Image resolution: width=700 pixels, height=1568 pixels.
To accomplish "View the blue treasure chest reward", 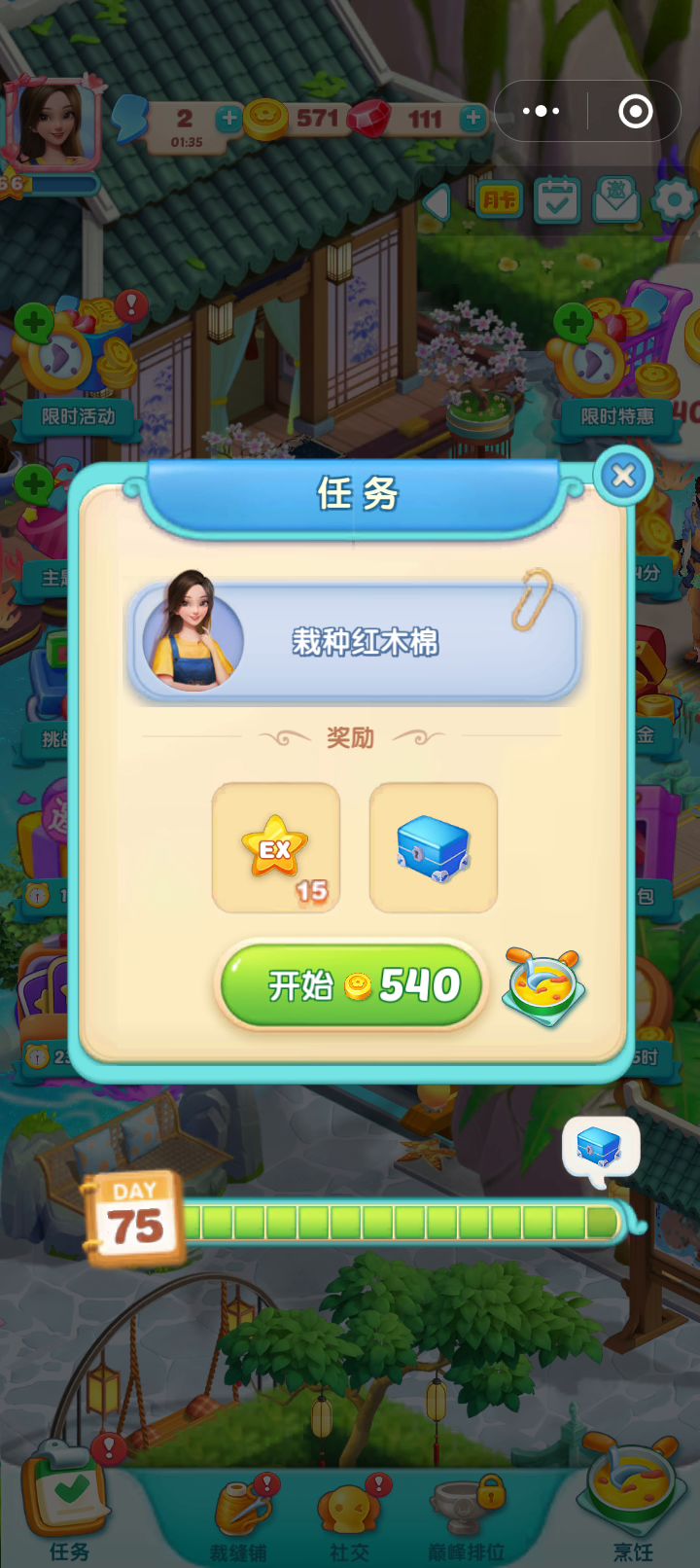I will (x=433, y=847).
